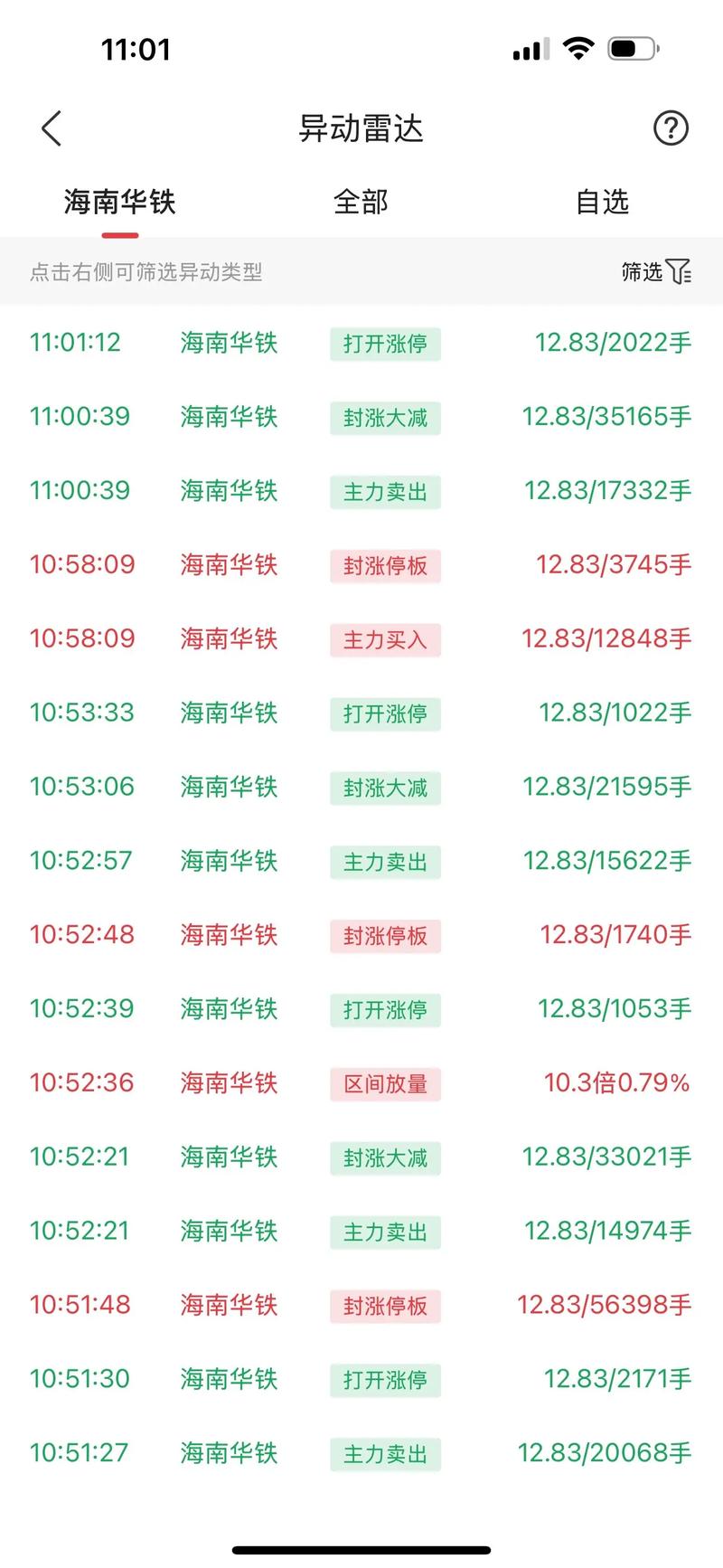Open the 10:53:06 封涨大减 entry
This screenshot has width=723, height=1568.
coord(361,787)
